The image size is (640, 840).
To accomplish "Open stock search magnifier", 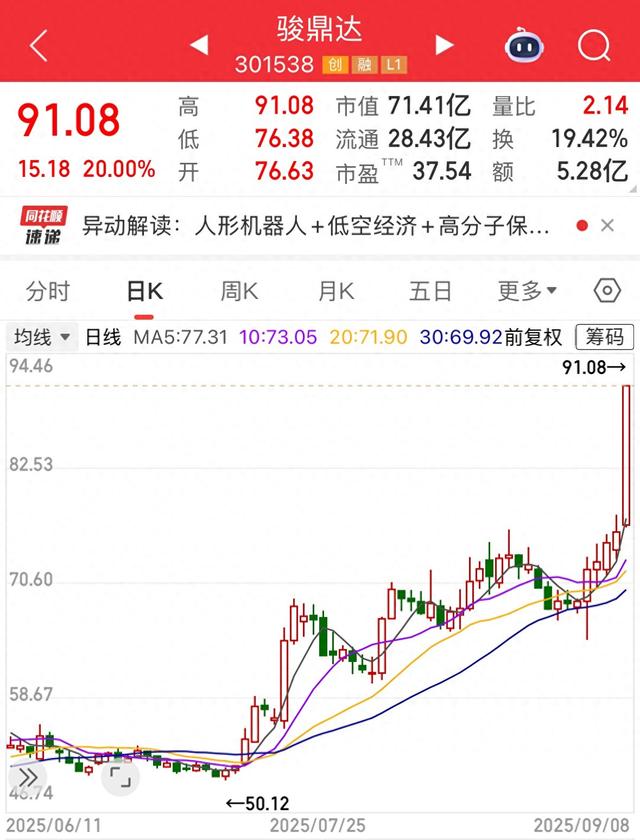I will pos(596,45).
